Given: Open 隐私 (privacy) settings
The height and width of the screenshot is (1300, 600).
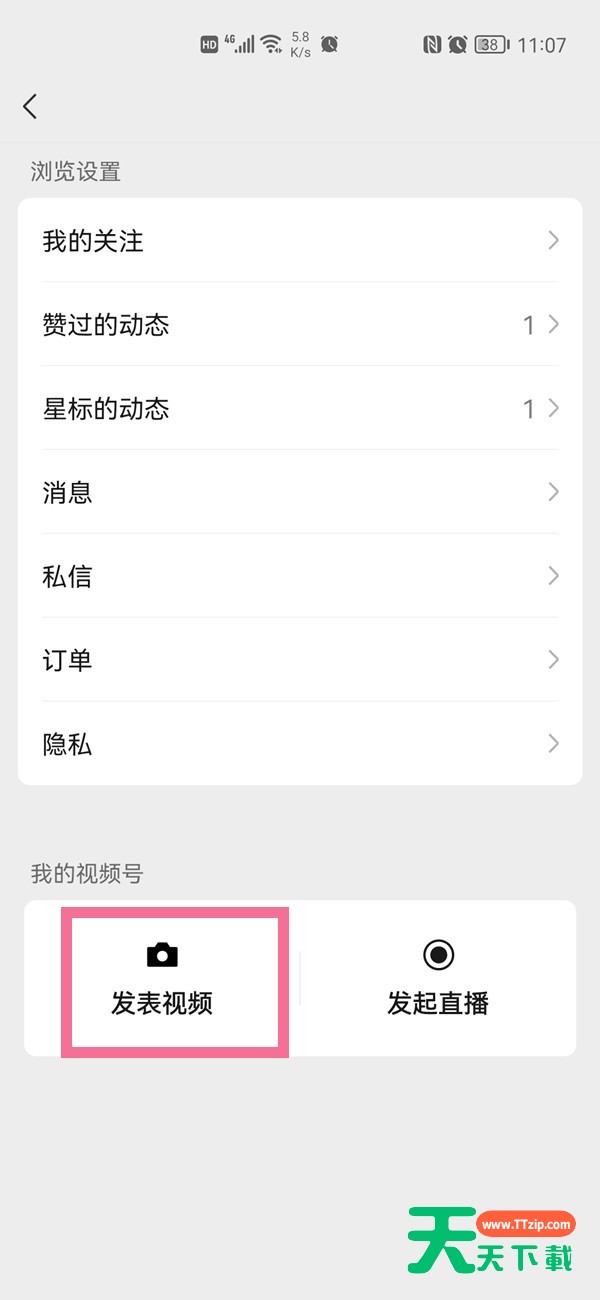Looking at the screenshot, I should (299, 745).
